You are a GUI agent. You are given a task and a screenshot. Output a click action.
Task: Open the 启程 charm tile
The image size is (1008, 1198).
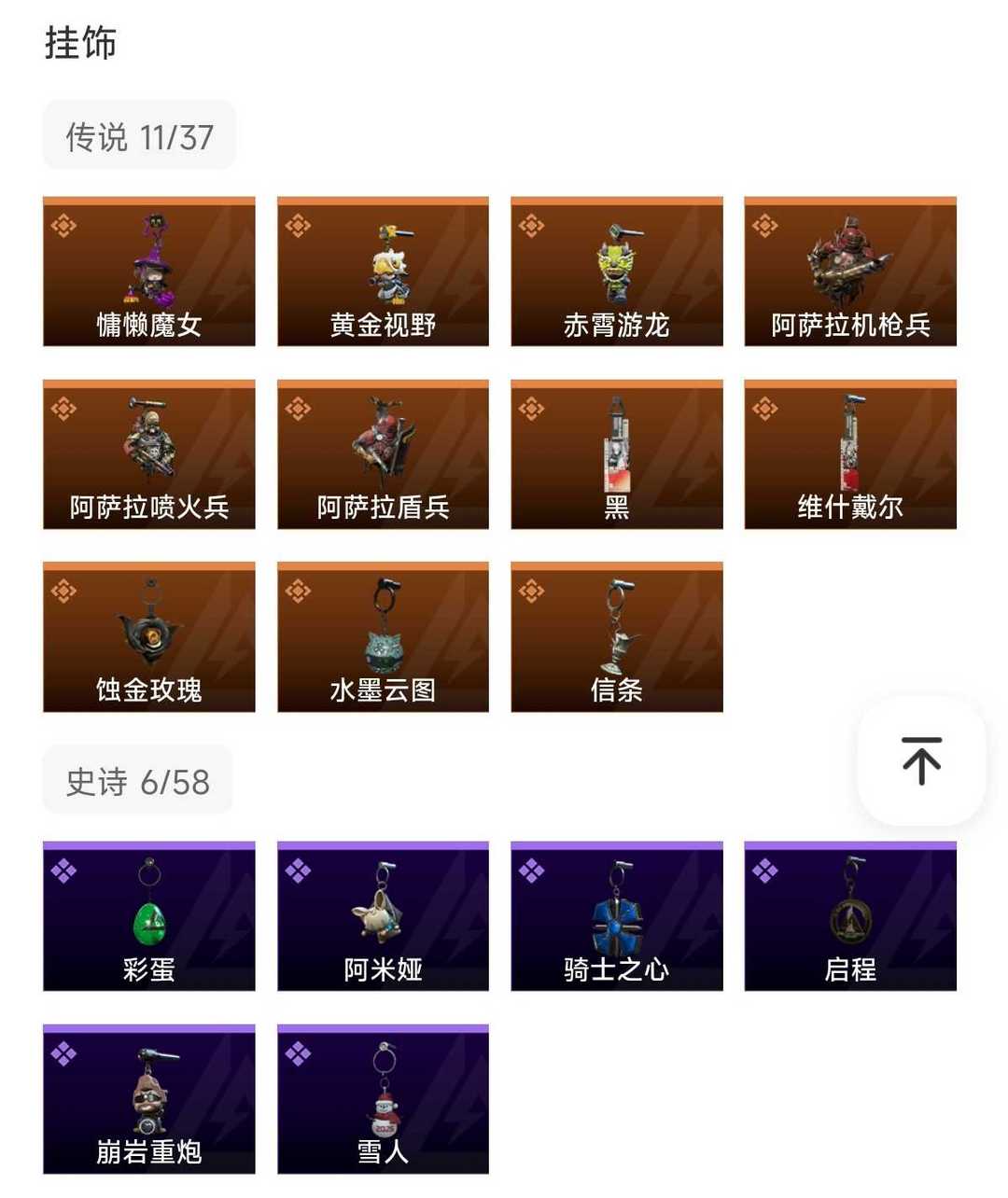850,916
